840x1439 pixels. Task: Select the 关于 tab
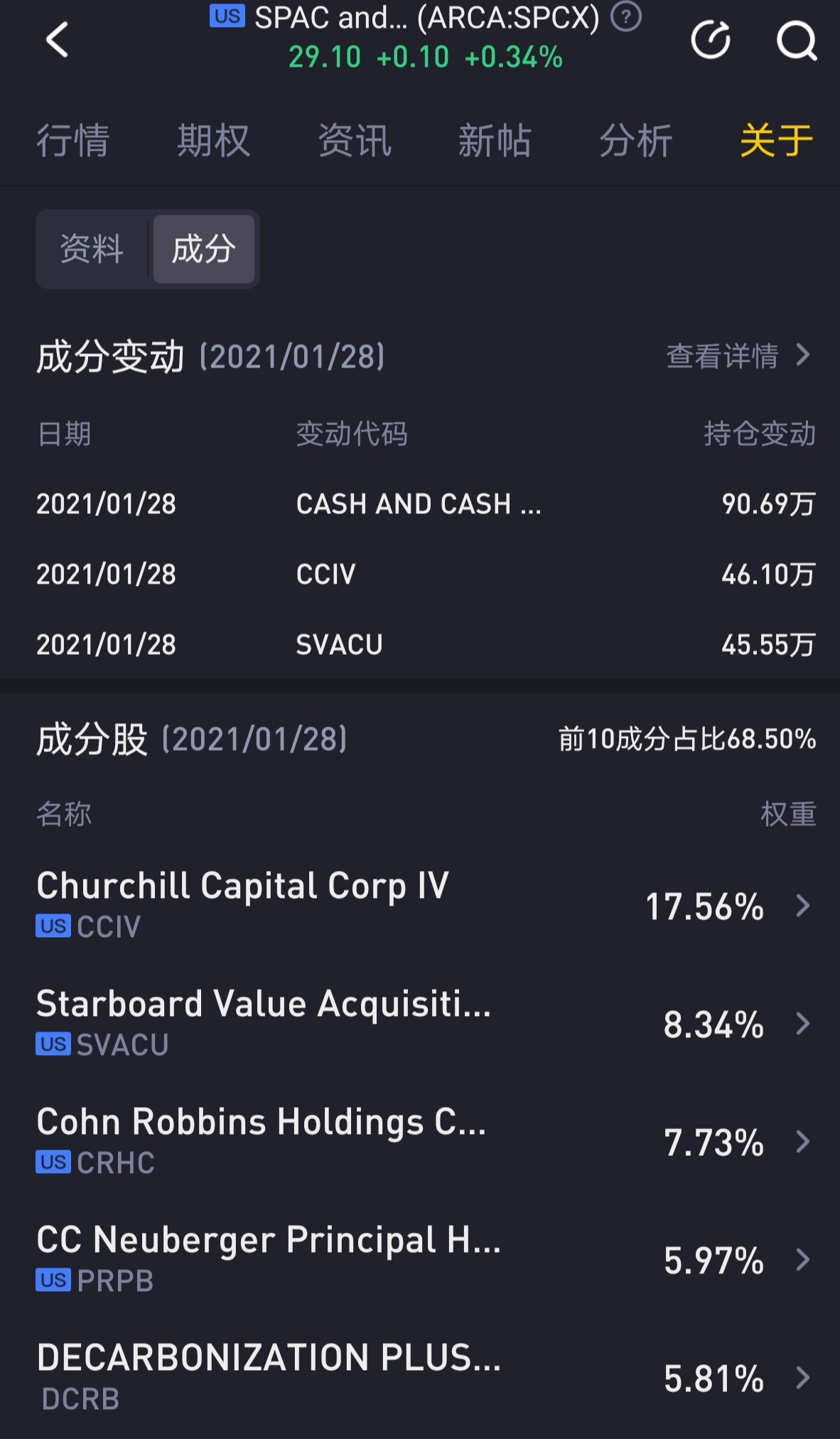click(776, 140)
